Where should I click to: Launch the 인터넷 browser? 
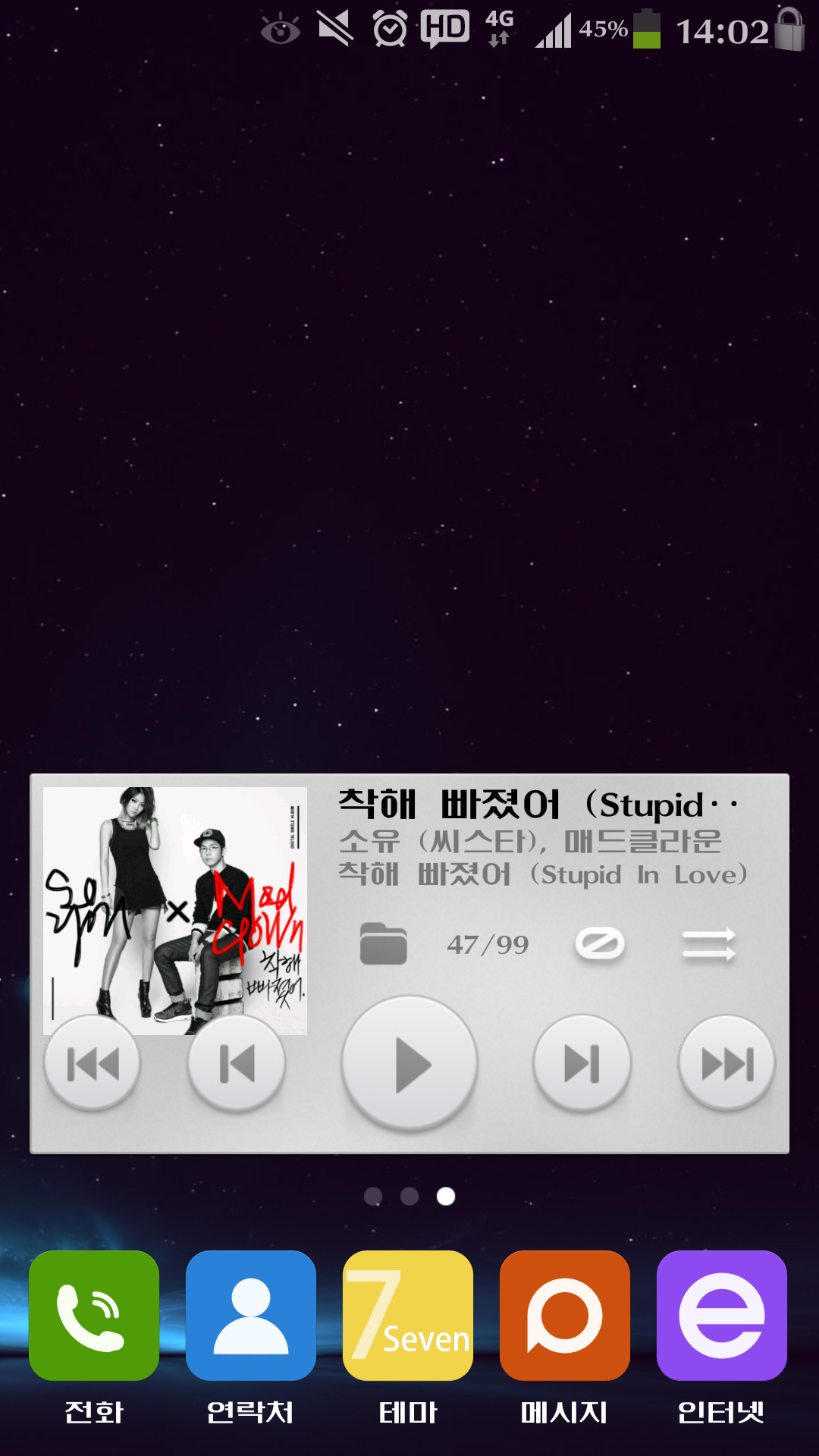(x=722, y=1316)
